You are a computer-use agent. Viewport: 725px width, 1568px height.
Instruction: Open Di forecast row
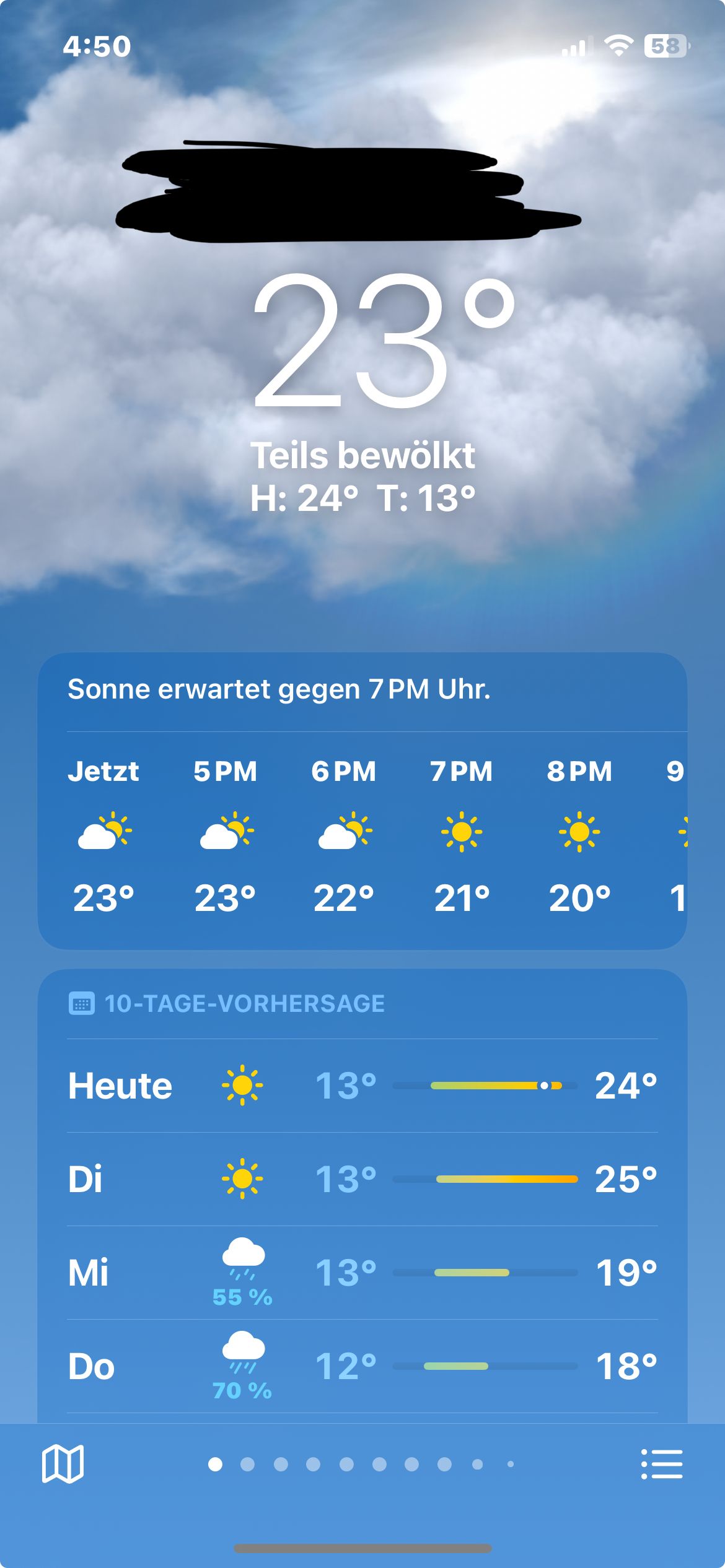point(362,1179)
